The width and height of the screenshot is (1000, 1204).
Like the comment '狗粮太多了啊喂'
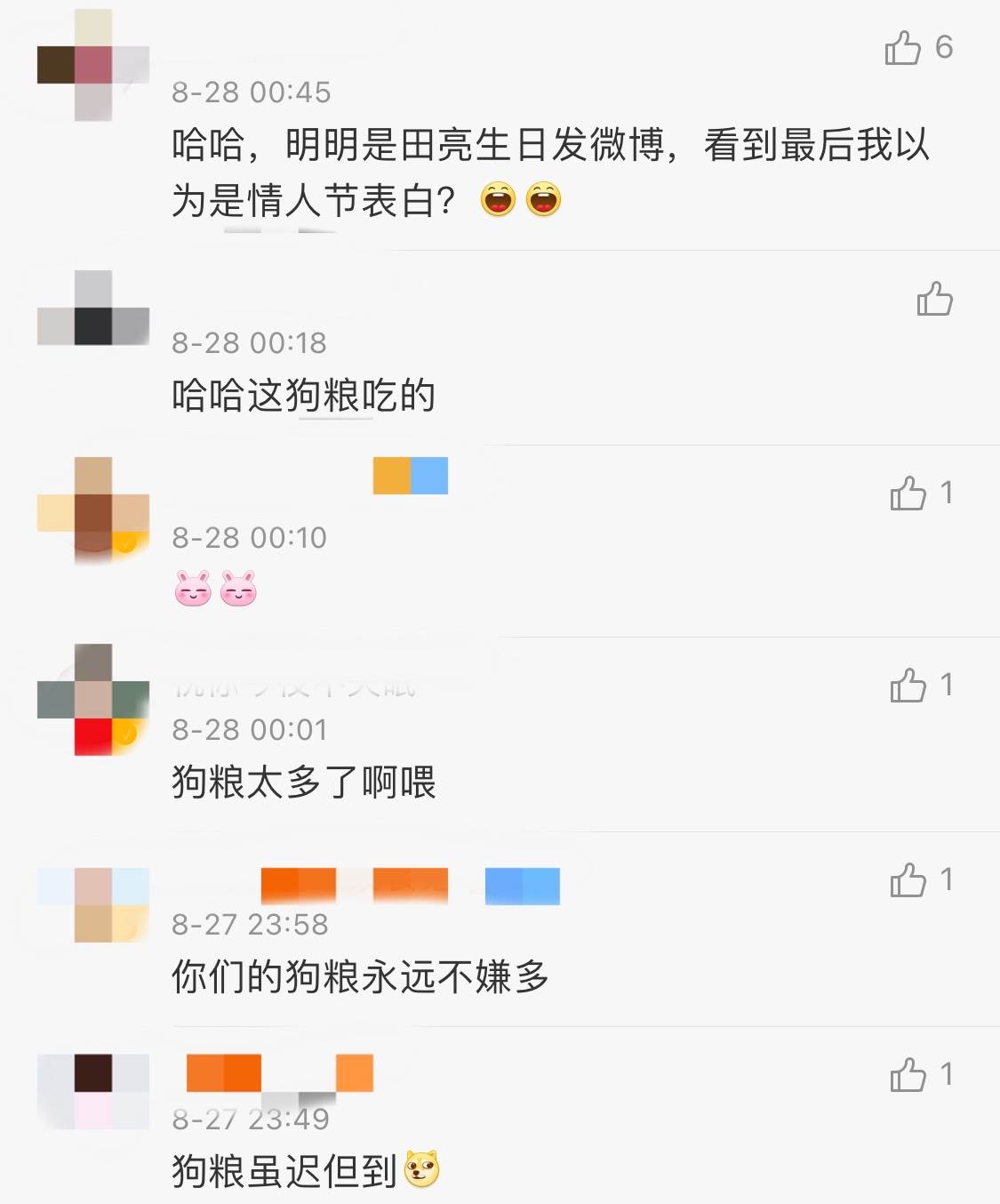(x=908, y=685)
